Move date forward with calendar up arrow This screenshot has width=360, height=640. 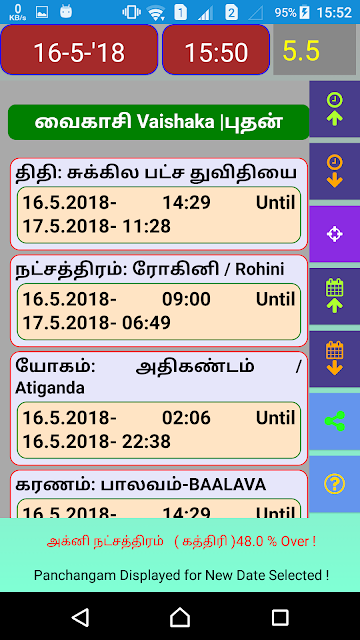[335, 296]
